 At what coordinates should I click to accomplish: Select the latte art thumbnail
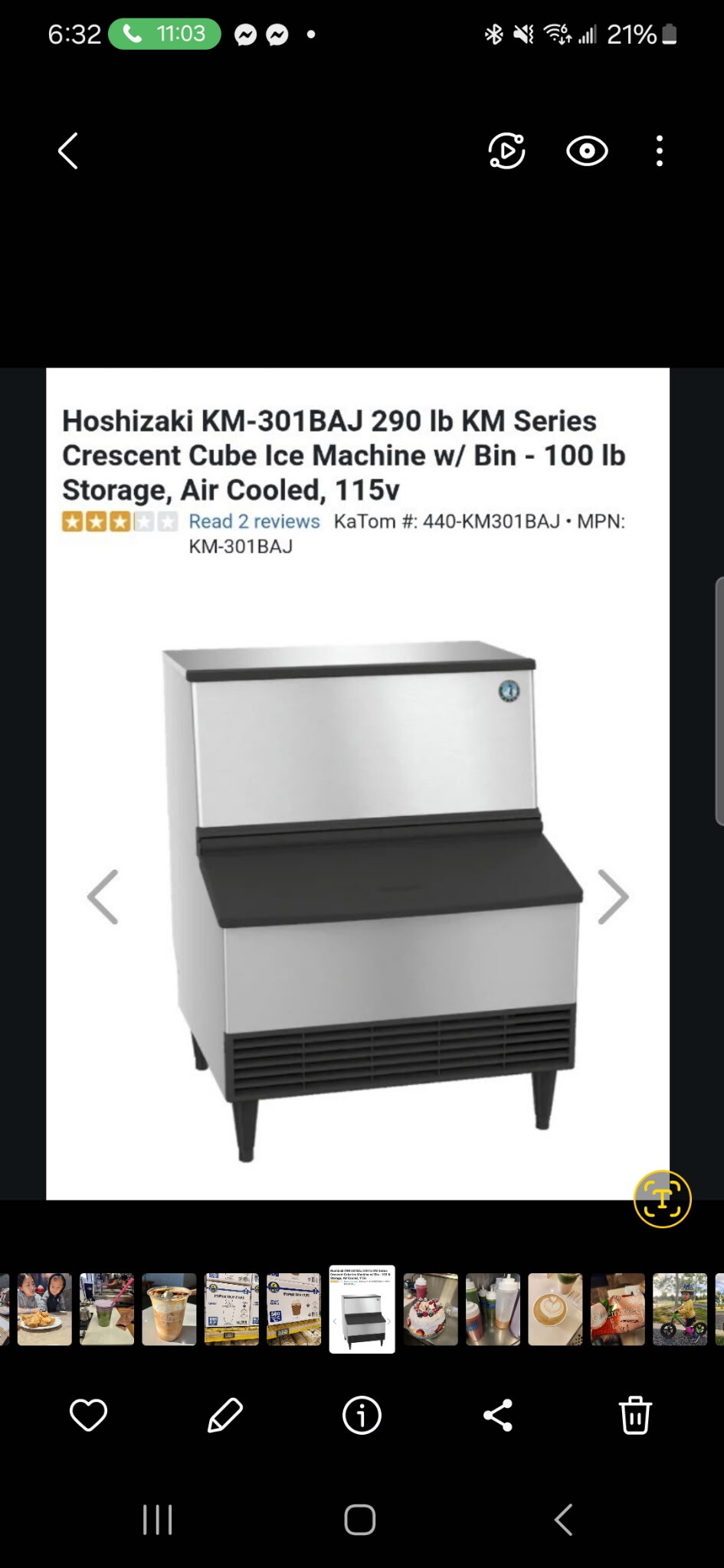(x=555, y=1309)
